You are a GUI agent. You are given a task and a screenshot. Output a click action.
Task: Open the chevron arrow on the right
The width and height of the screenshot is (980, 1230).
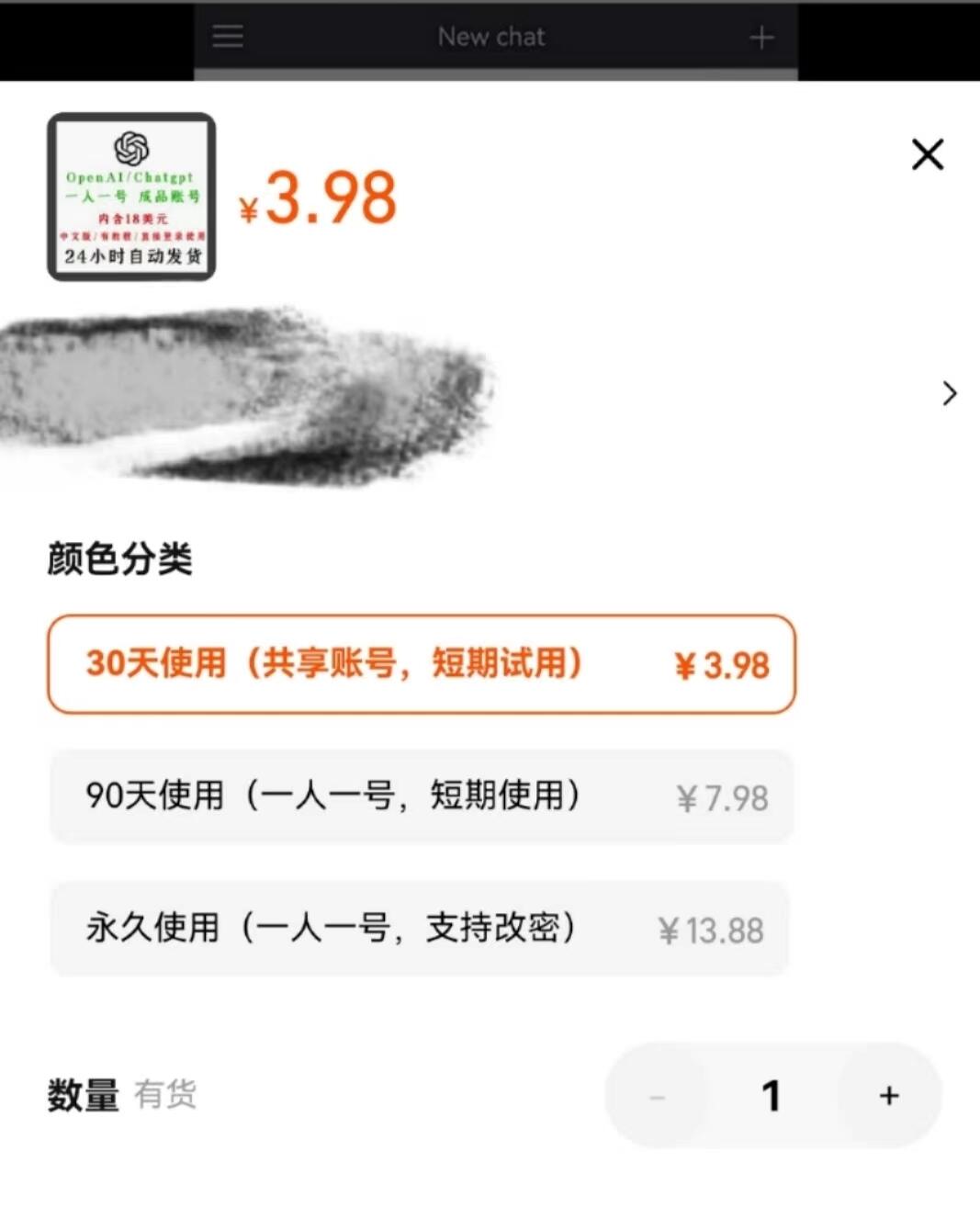949,393
